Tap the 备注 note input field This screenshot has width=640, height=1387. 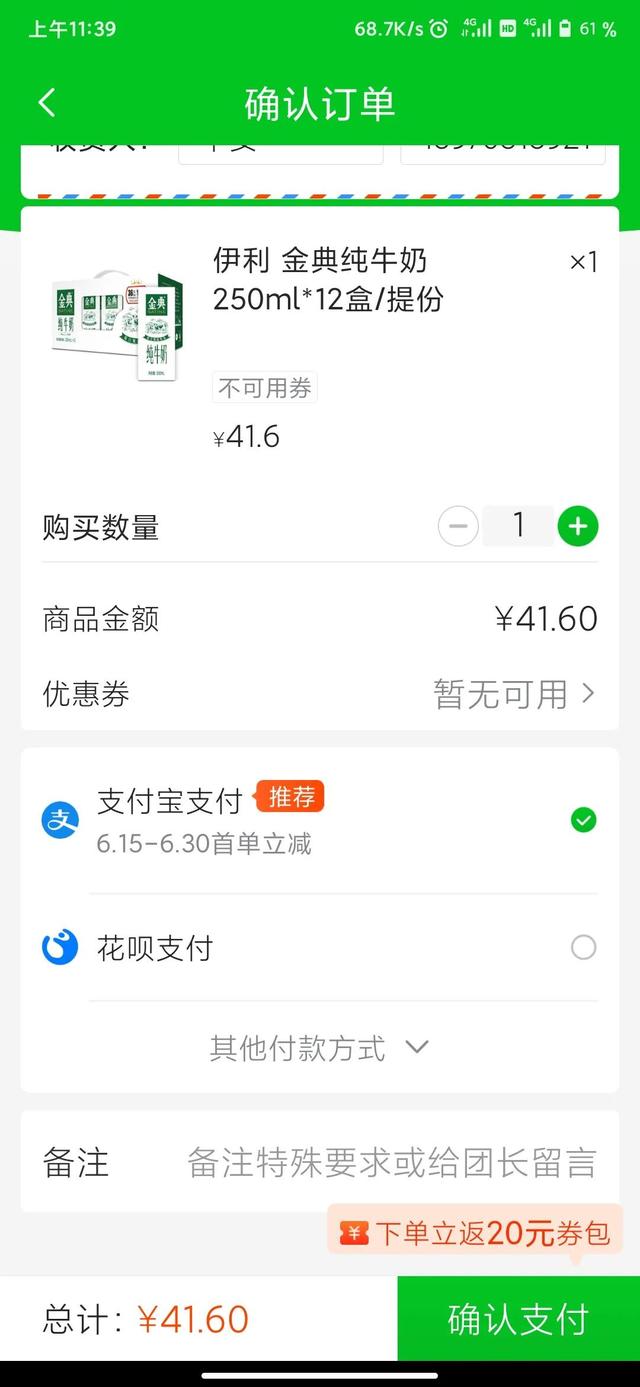pos(391,1163)
